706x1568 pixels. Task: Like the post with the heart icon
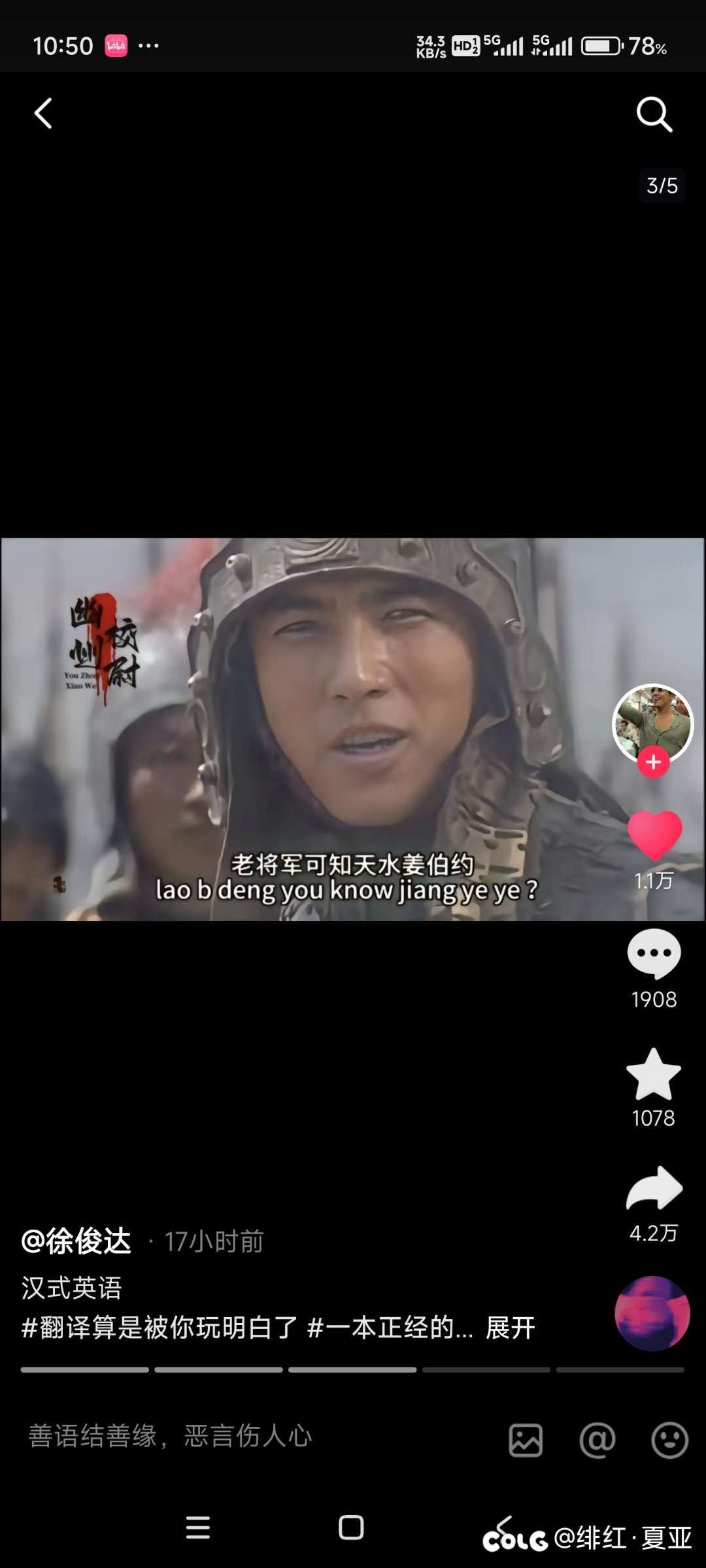tap(654, 836)
